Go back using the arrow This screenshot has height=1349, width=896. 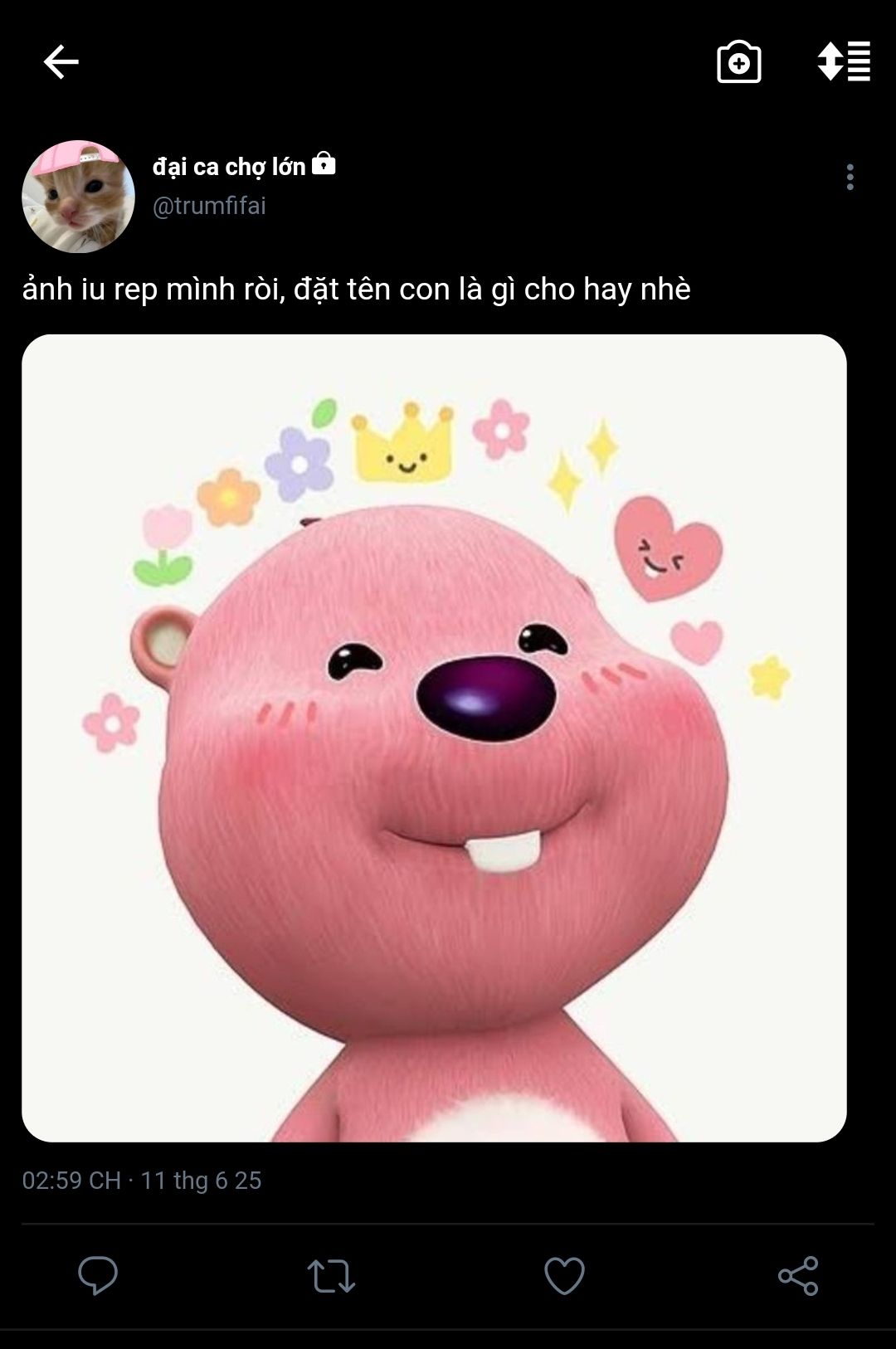coord(61,61)
